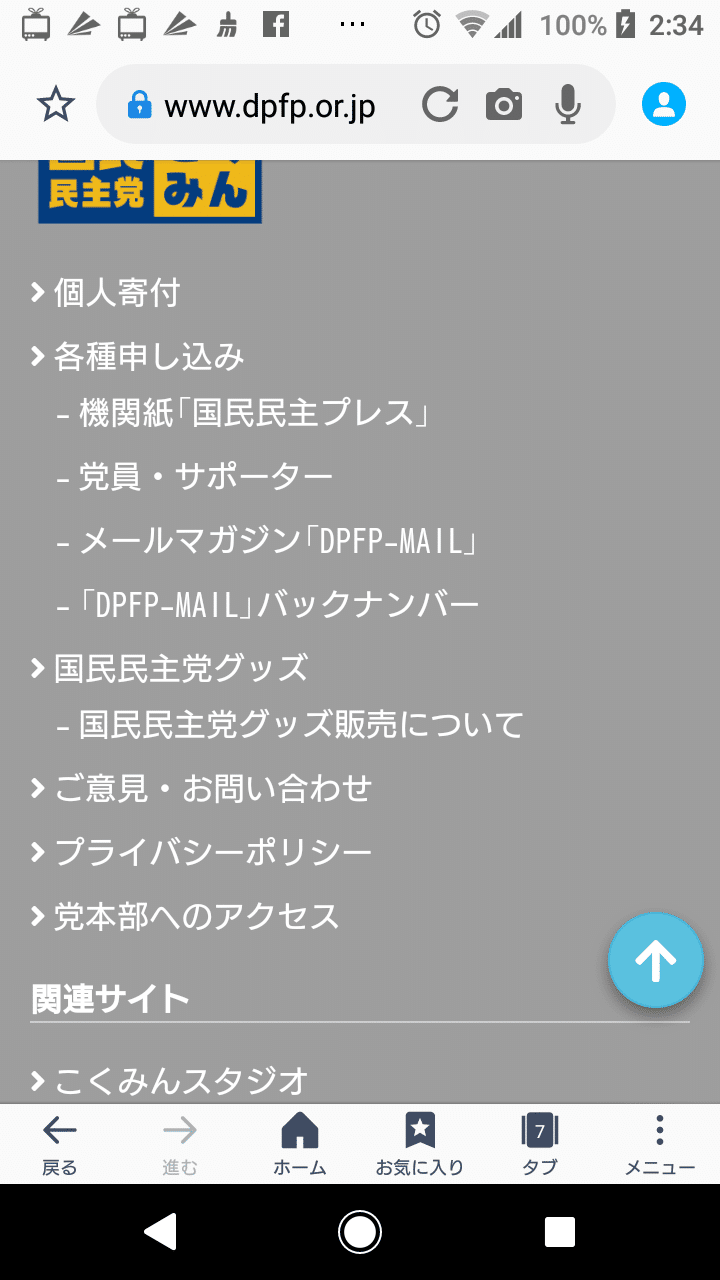Go to ご意見・お問い合わせ
This screenshot has height=1280, width=720.
212,788
